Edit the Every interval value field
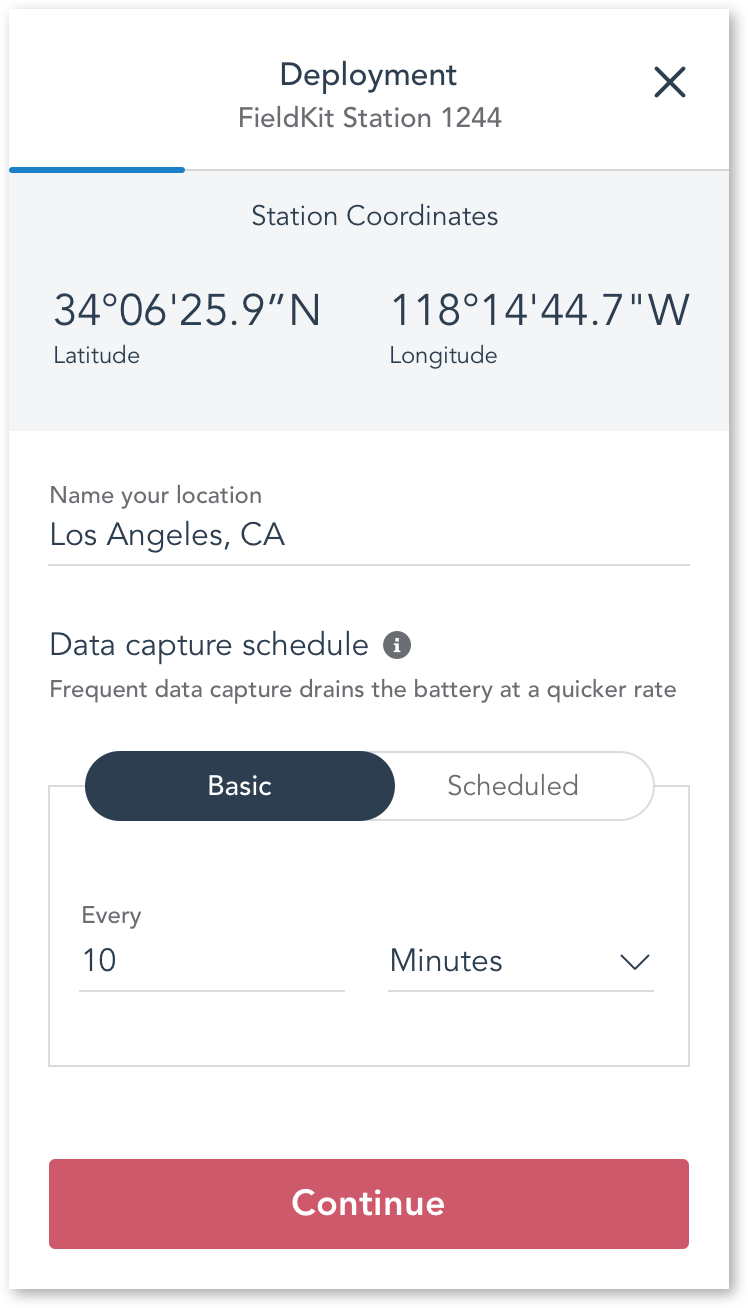Screen dimensions: 748x1308 pos(212,961)
